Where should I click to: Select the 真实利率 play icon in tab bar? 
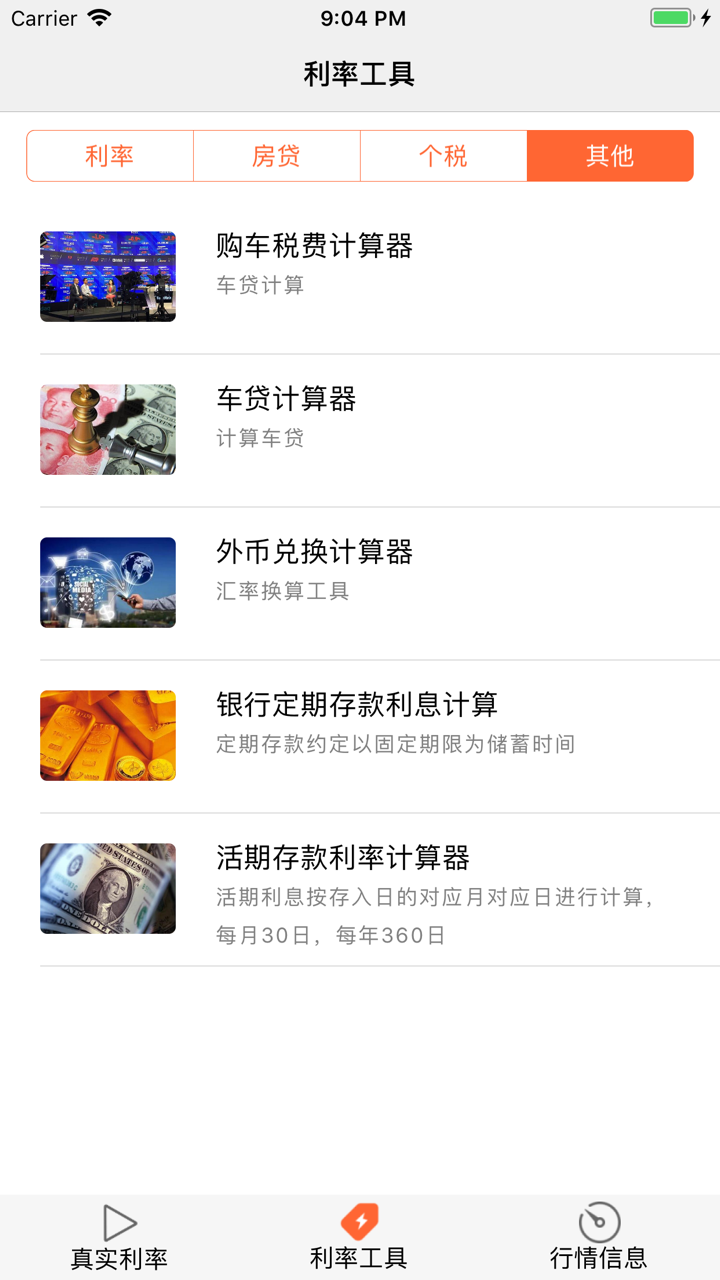coord(119,1222)
